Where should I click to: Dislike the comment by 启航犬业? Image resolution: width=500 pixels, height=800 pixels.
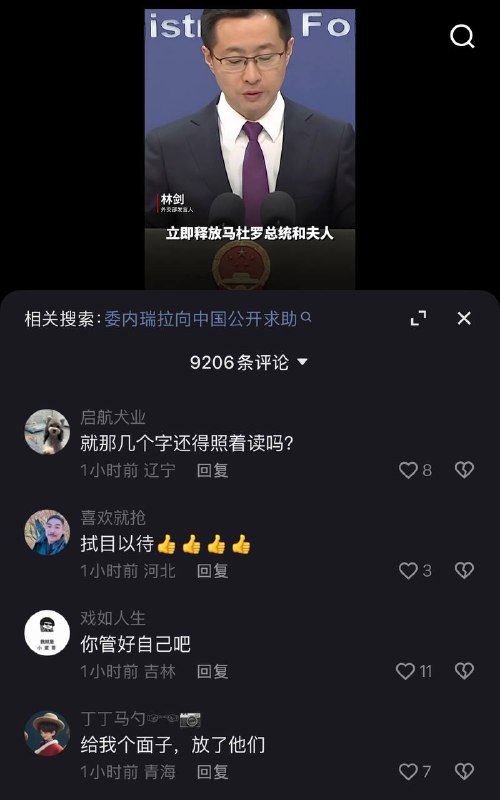pos(464,470)
